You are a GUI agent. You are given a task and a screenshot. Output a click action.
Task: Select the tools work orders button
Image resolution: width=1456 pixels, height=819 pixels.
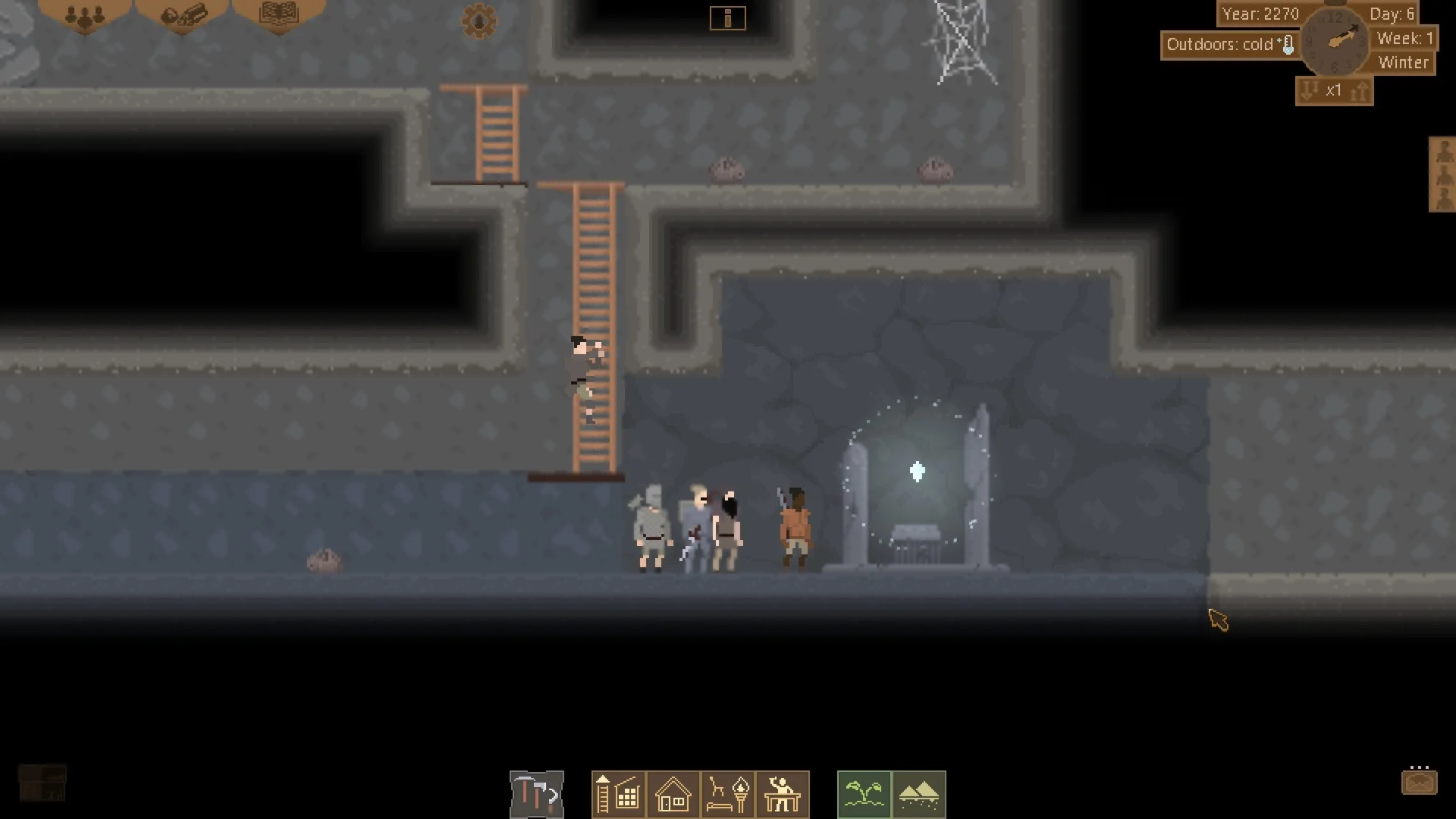coord(537,795)
